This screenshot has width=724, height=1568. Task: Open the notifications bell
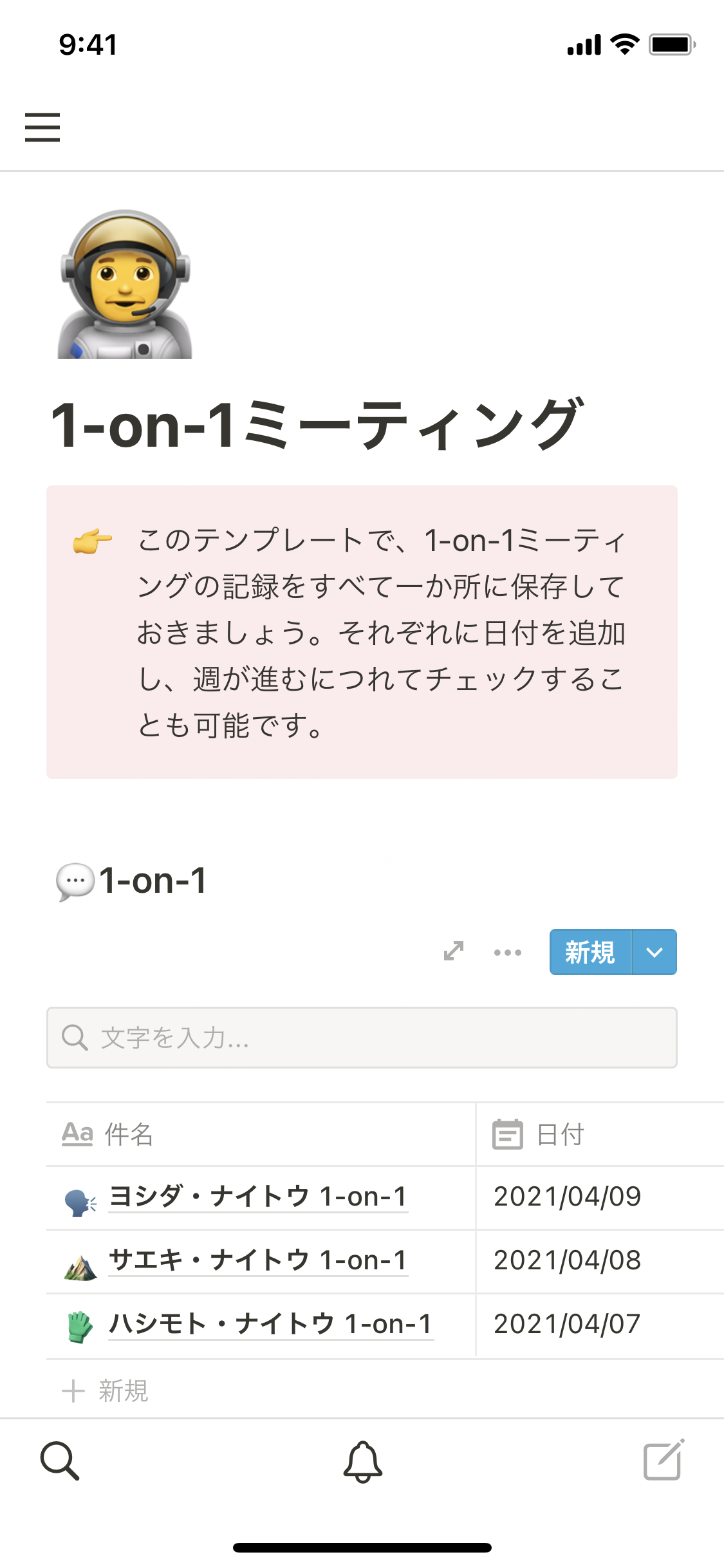(362, 1461)
